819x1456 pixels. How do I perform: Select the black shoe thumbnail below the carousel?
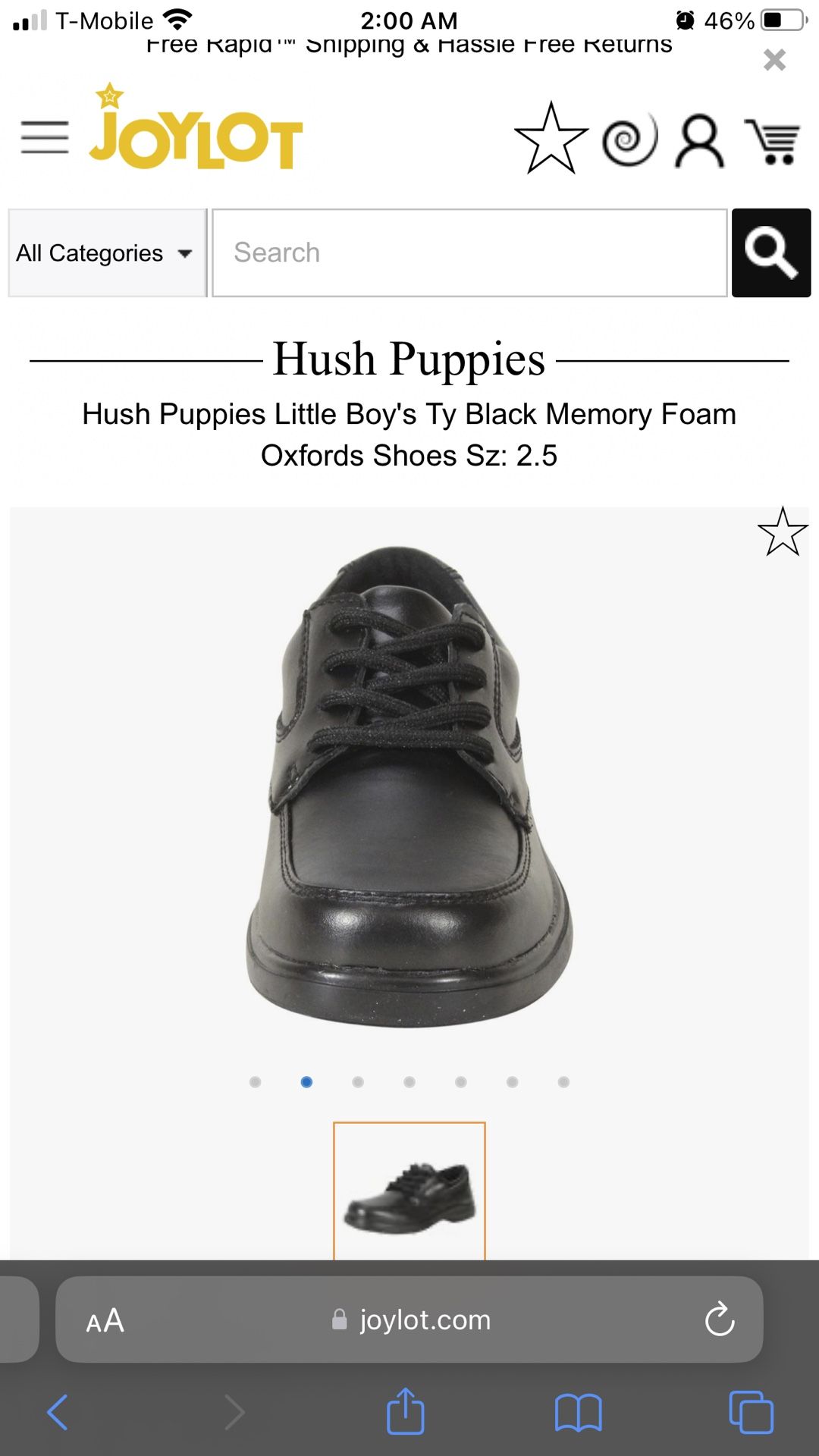point(409,1191)
